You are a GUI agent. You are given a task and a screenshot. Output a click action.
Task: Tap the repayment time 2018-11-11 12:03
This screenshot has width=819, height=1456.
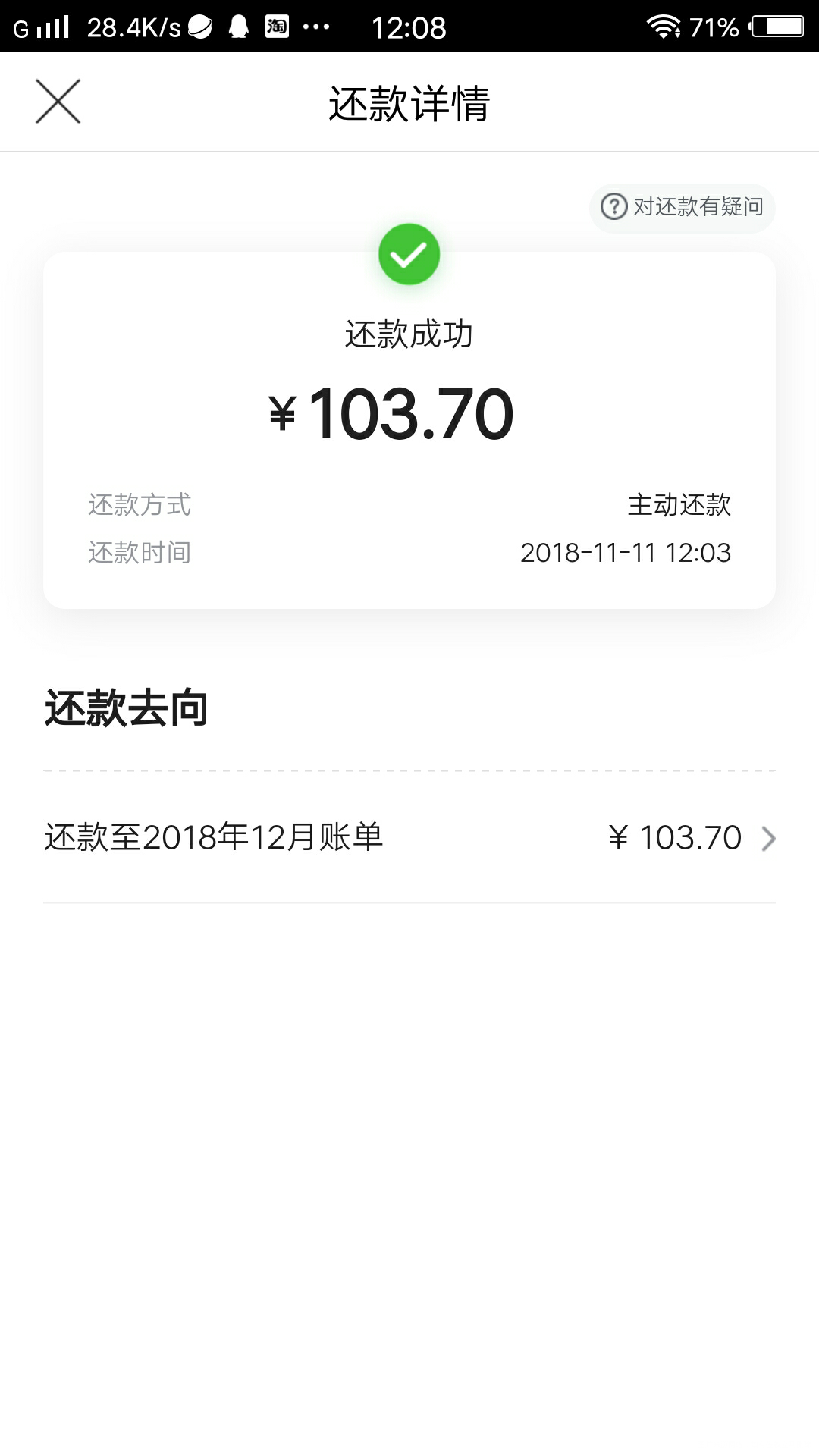[627, 553]
